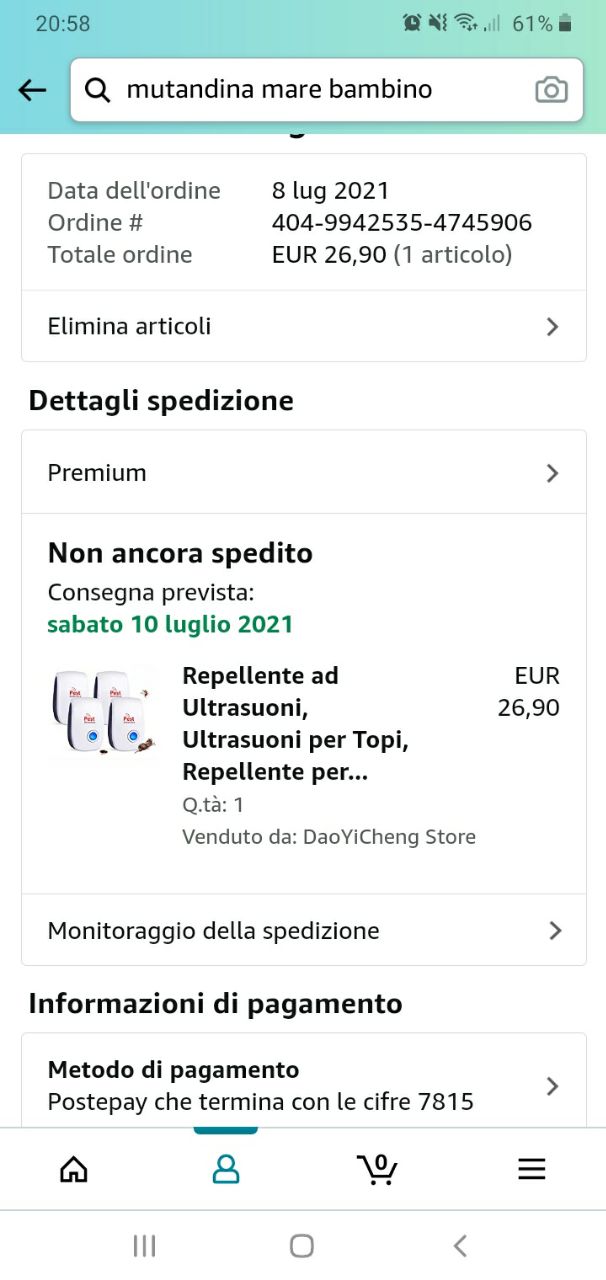Switch to the account profile tab
This screenshot has width=606, height=1280.
(x=226, y=1169)
